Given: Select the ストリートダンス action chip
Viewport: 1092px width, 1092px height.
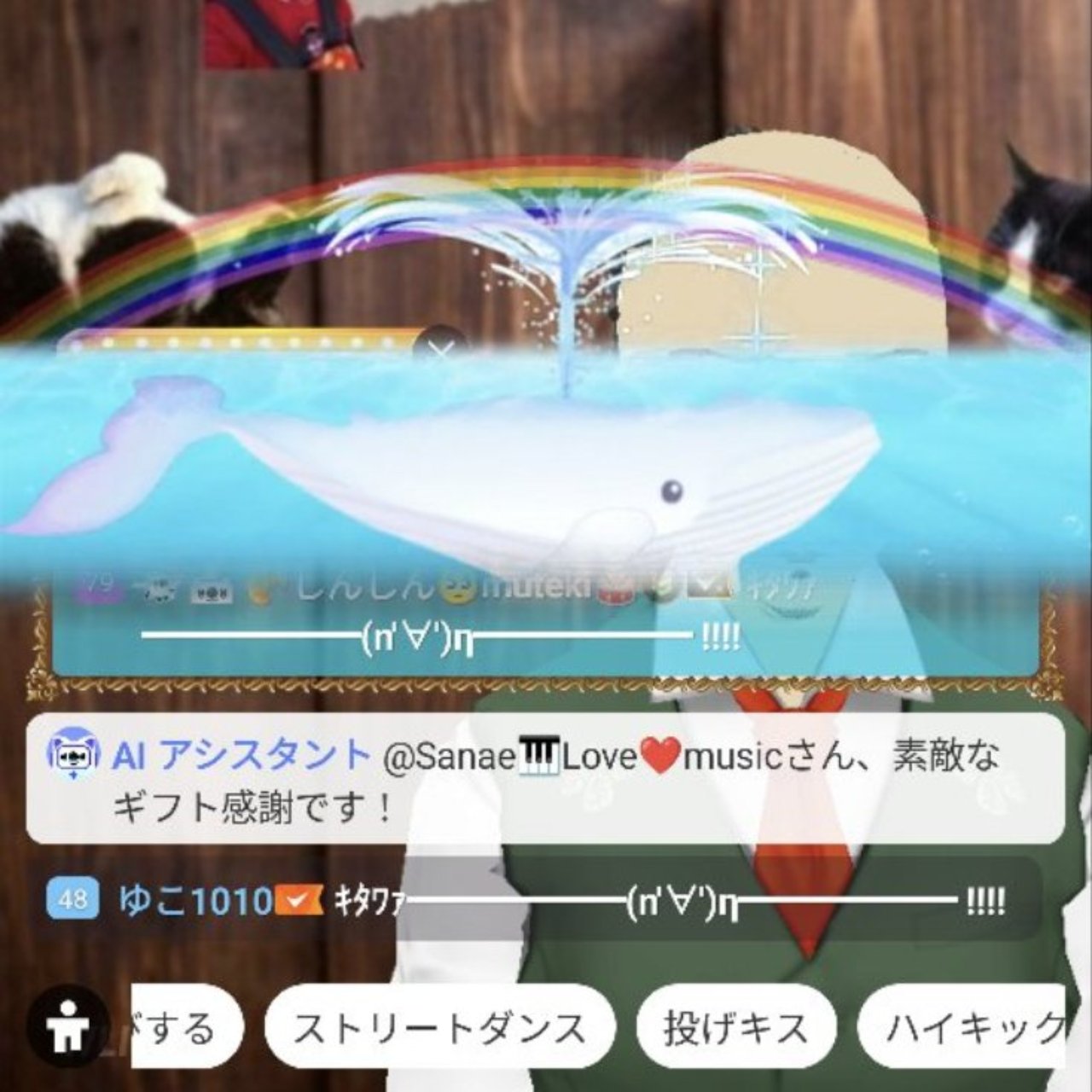Looking at the screenshot, I should 439,1028.
